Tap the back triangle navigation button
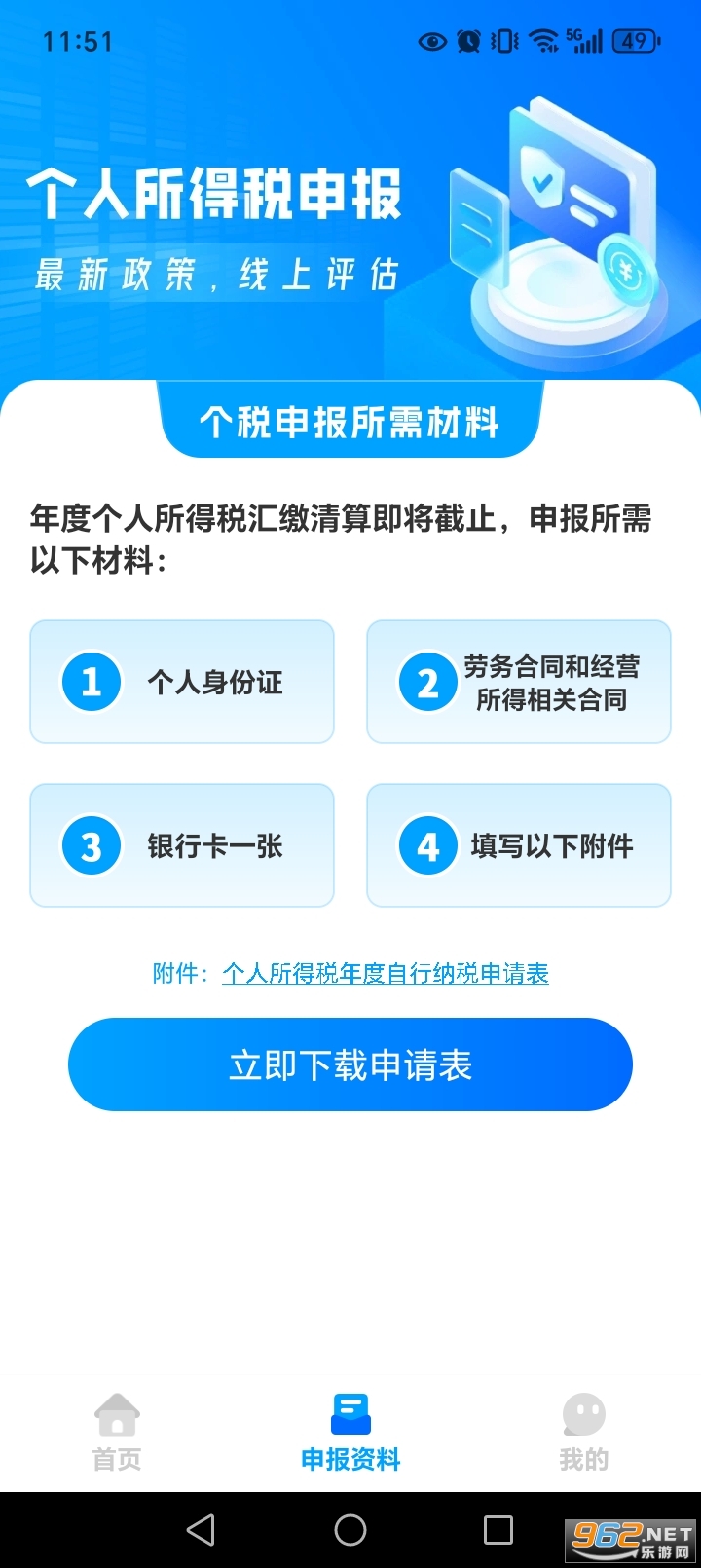This screenshot has height=1568, width=701. coord(202,1531)
